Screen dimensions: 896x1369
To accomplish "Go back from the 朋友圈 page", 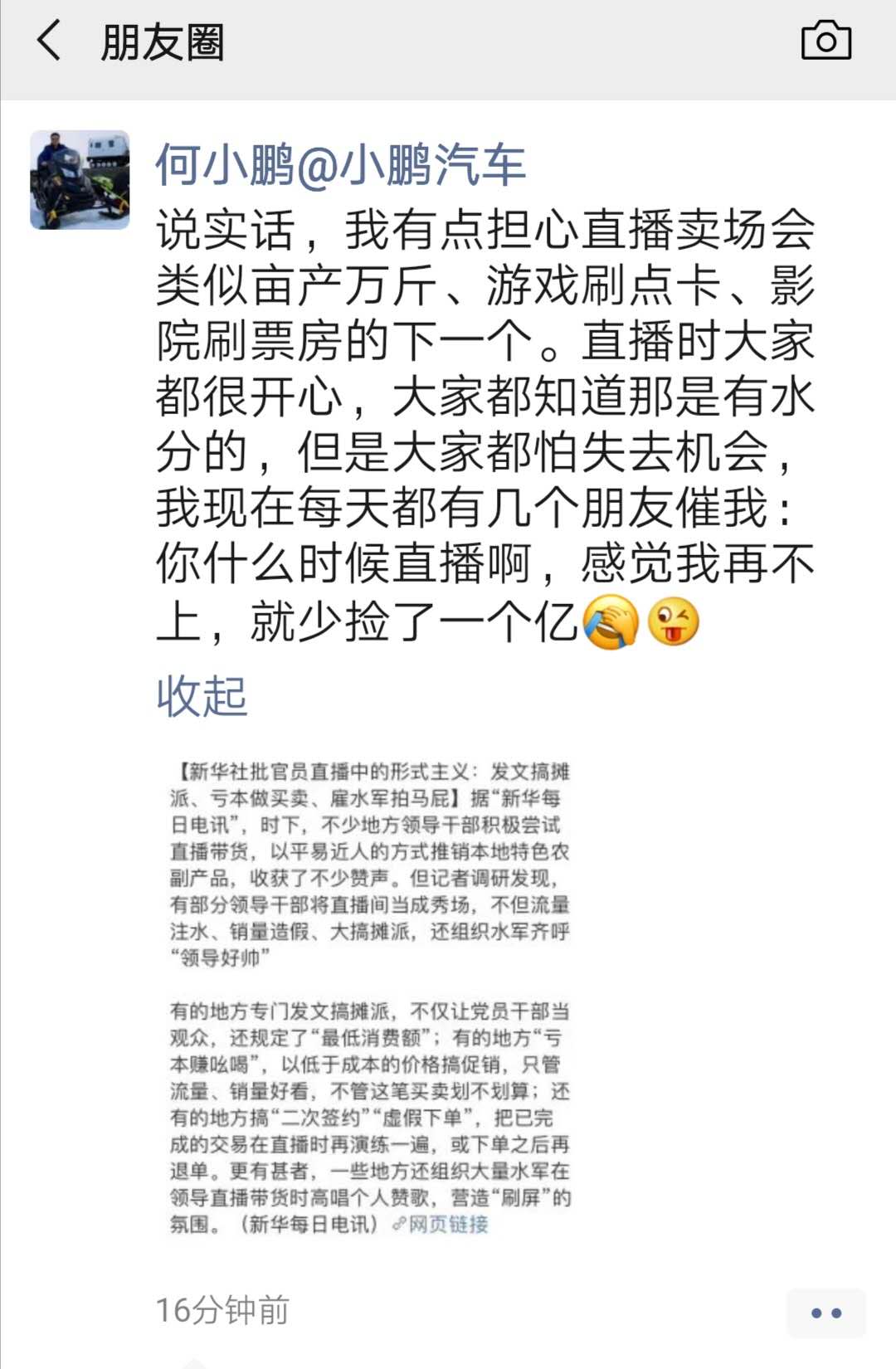I will pyautogui.click(x=50, y=41).
